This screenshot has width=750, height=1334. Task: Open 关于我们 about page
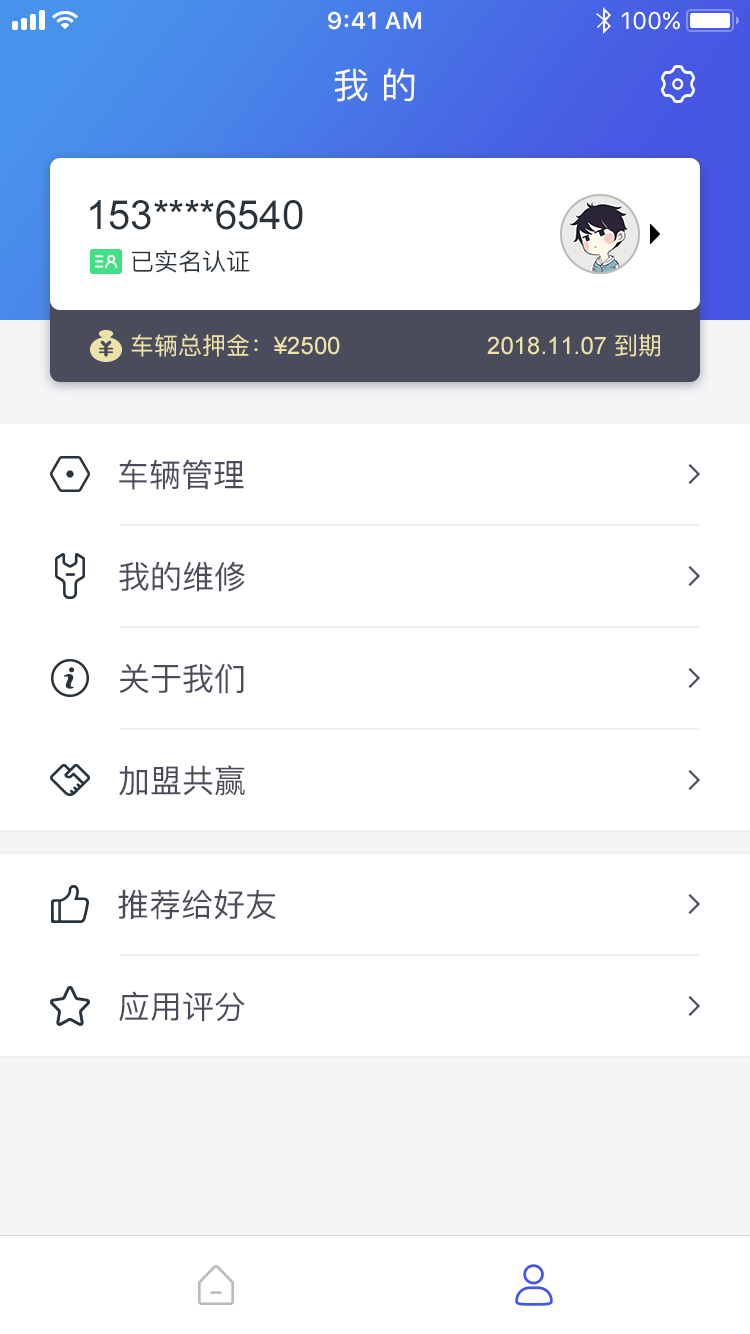point(374,679)
